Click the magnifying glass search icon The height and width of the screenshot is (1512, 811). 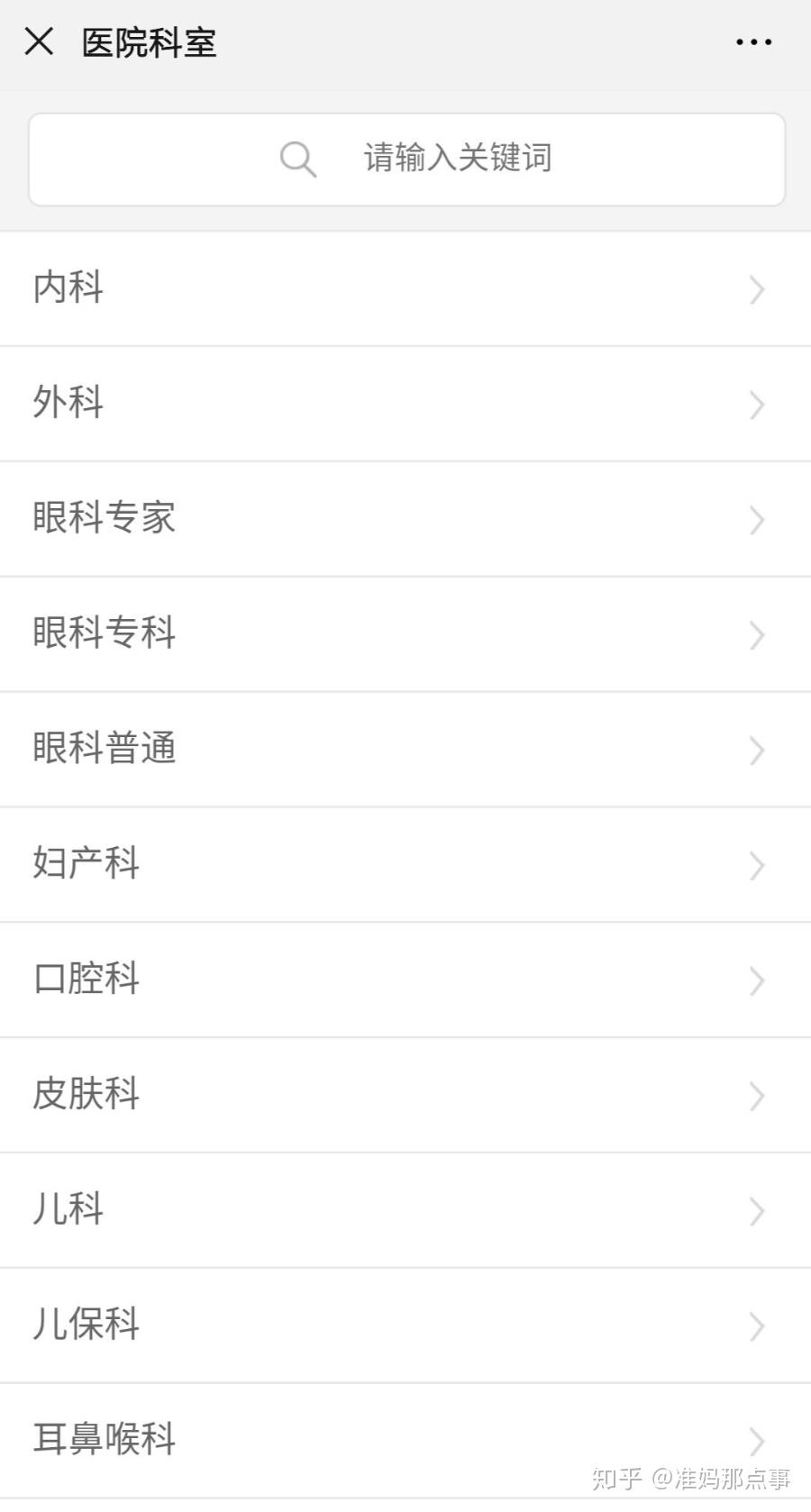pyautogui.click(x=297, y=159)
